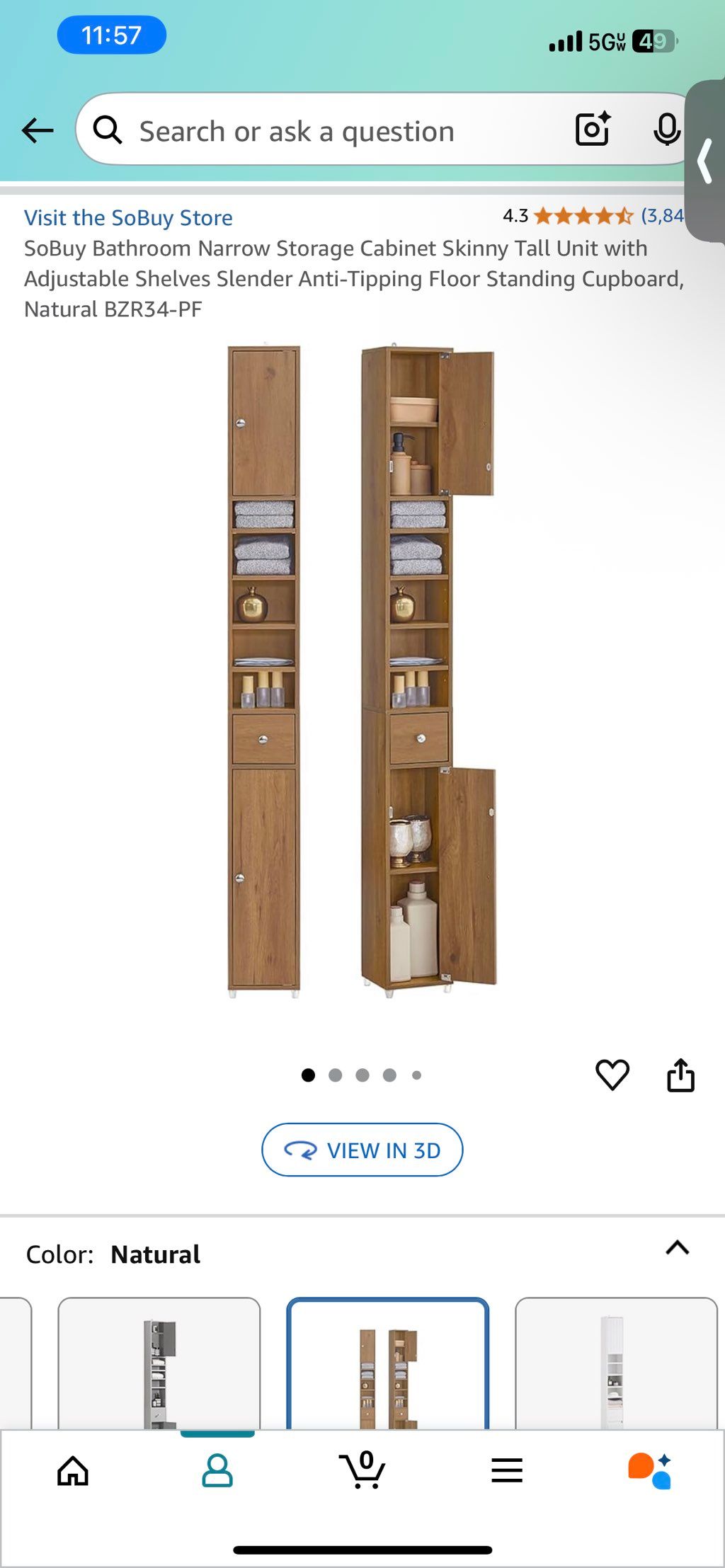
Task: Select the gray cabinet color option
Action: 159,1363
